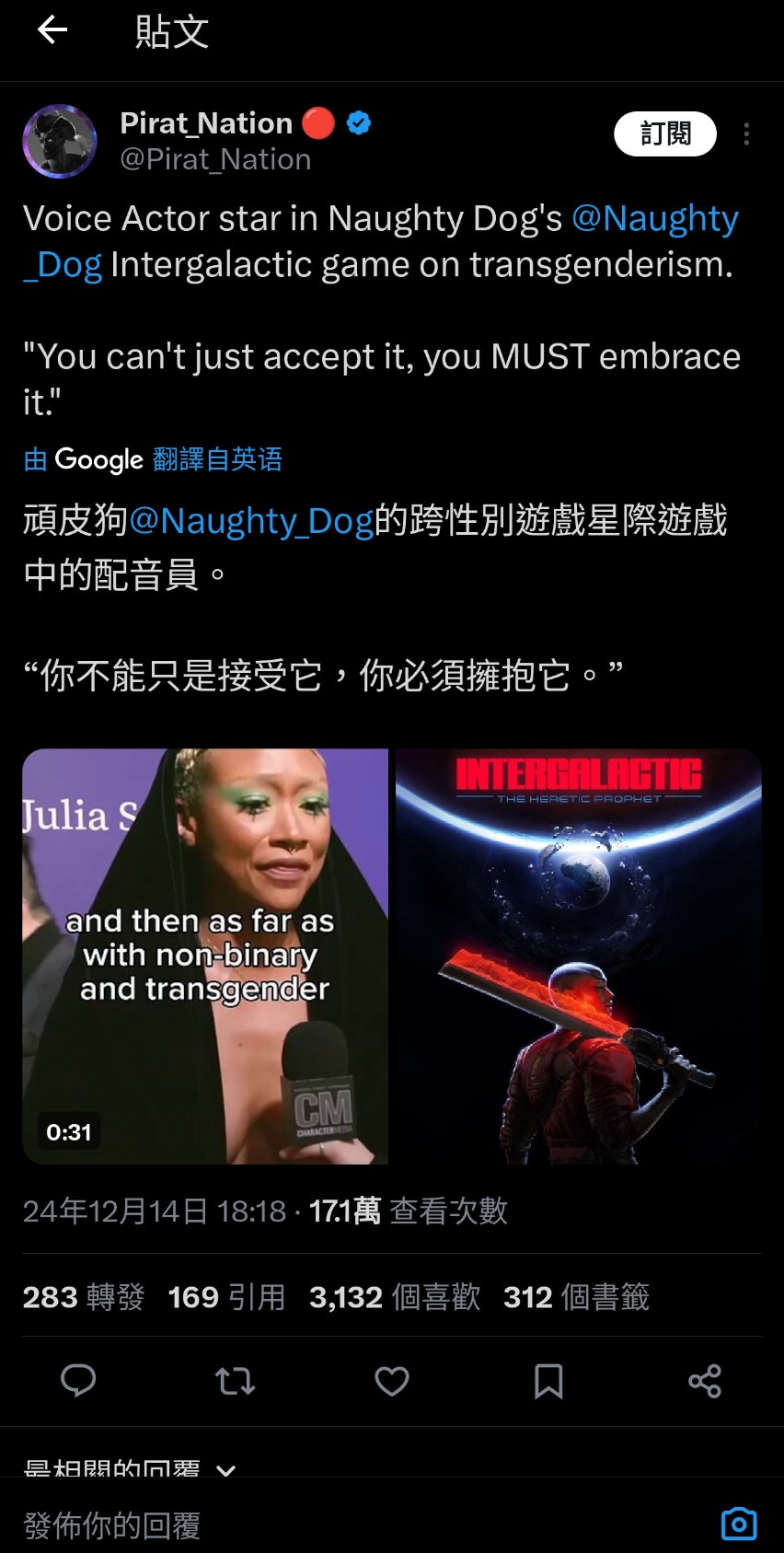Repost this post
This screenshot has height=1553, width=784.
point(235,1381)
